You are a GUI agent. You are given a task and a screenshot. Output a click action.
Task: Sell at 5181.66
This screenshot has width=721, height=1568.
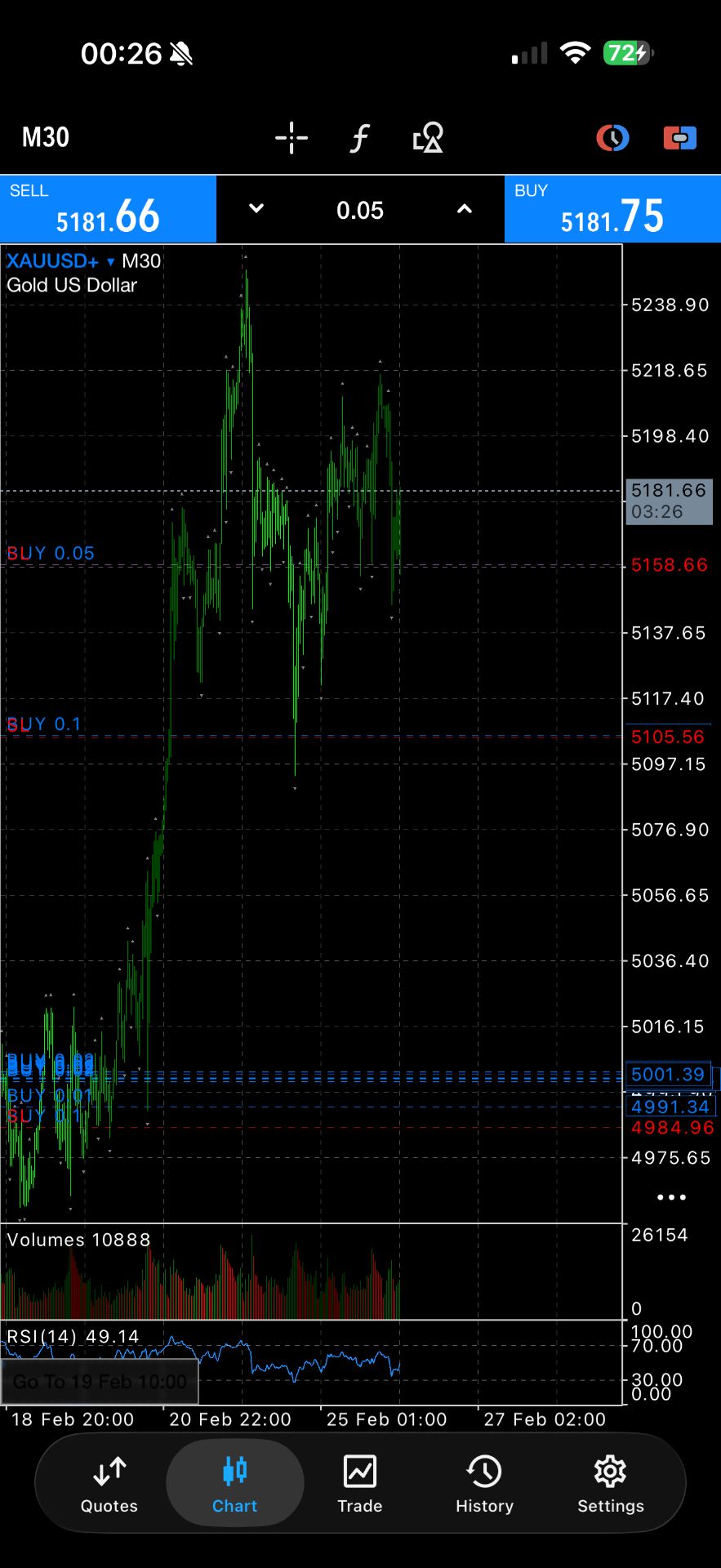108,210
